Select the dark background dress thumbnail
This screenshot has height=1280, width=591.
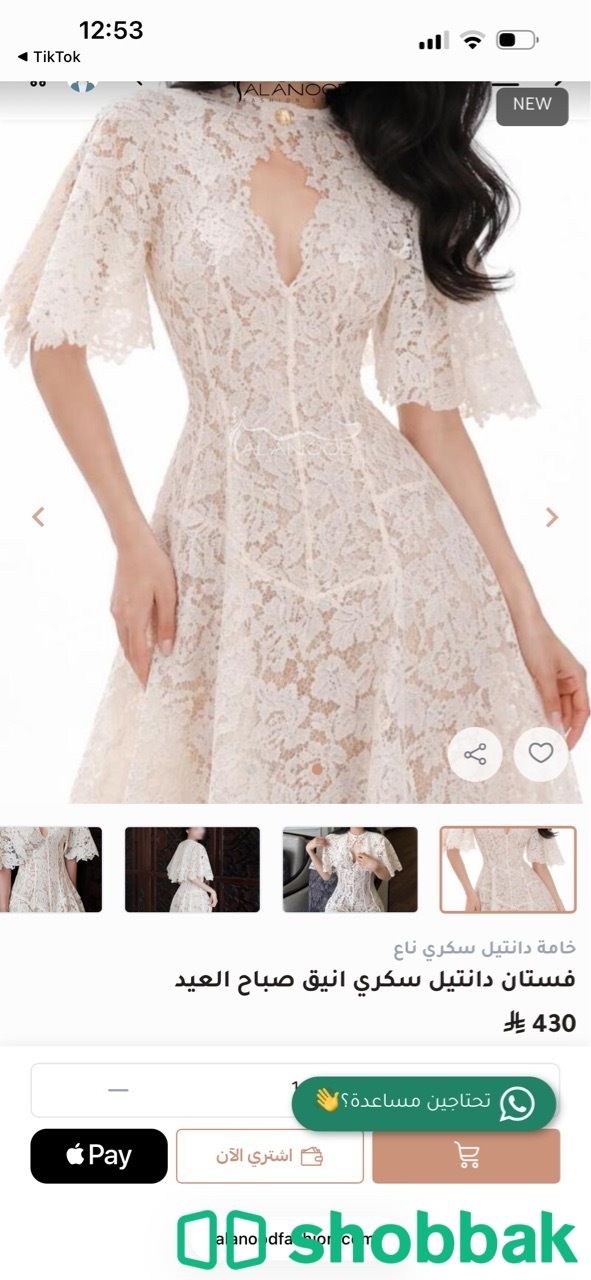(192, 869)
